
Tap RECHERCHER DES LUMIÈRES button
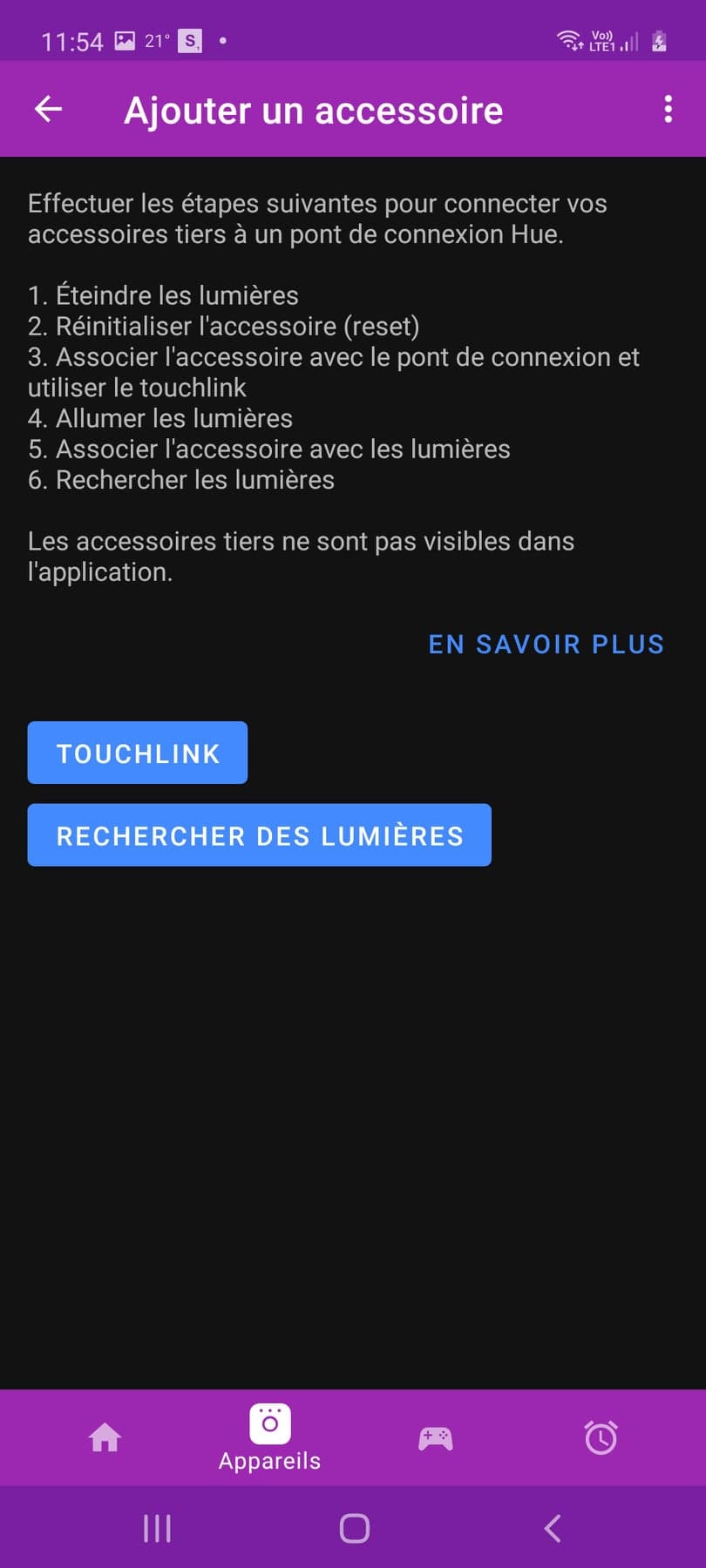pos(260,835)
